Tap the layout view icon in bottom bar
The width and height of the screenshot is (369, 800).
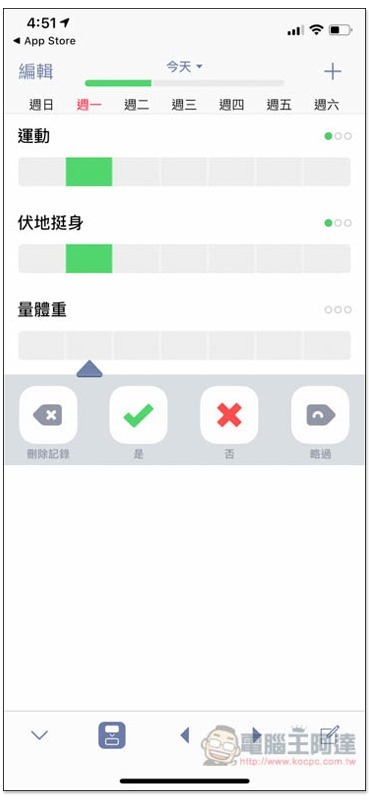pyautogui.click(x=112, y=735)
